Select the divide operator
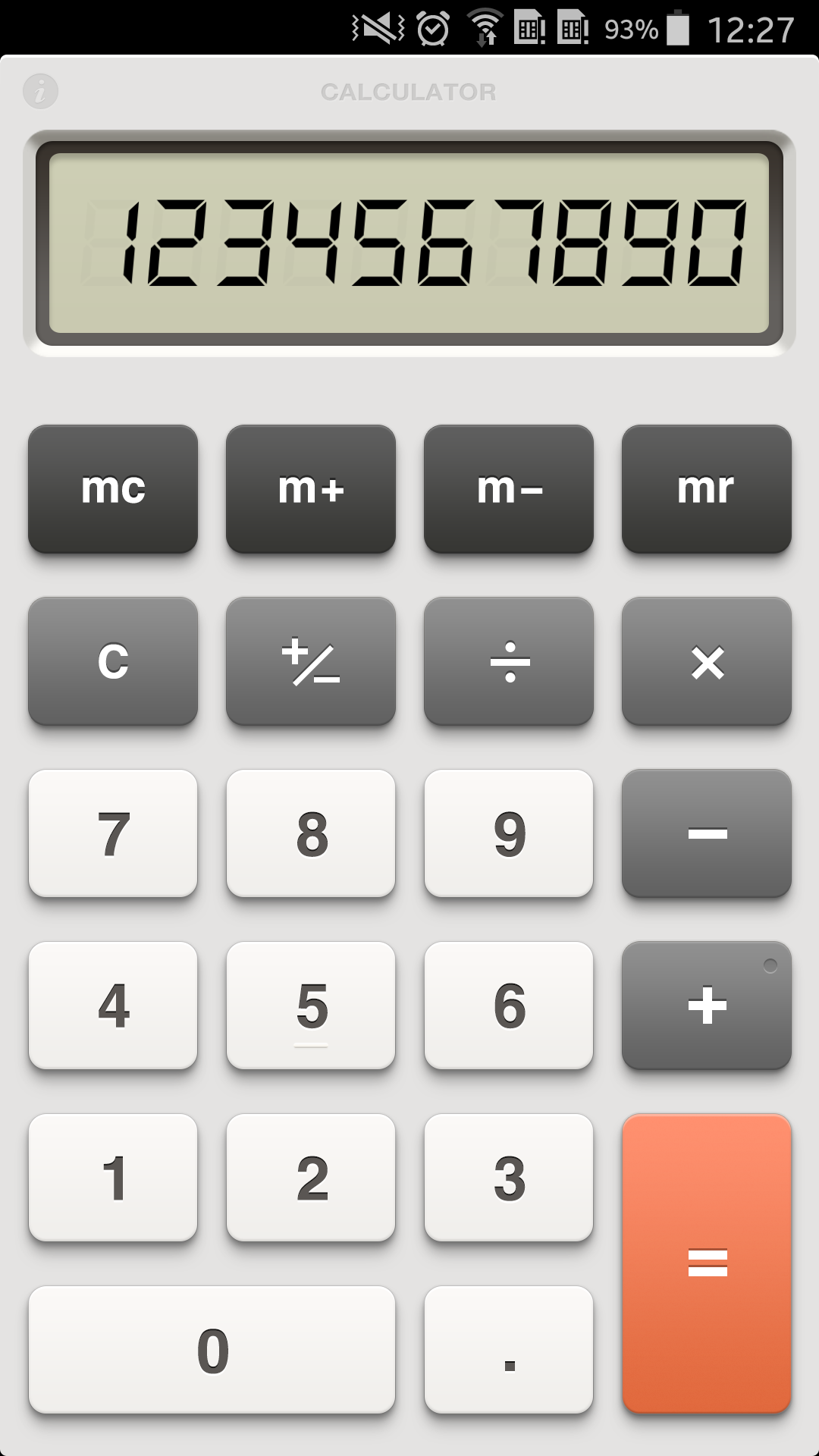 [x=509, y=661]
